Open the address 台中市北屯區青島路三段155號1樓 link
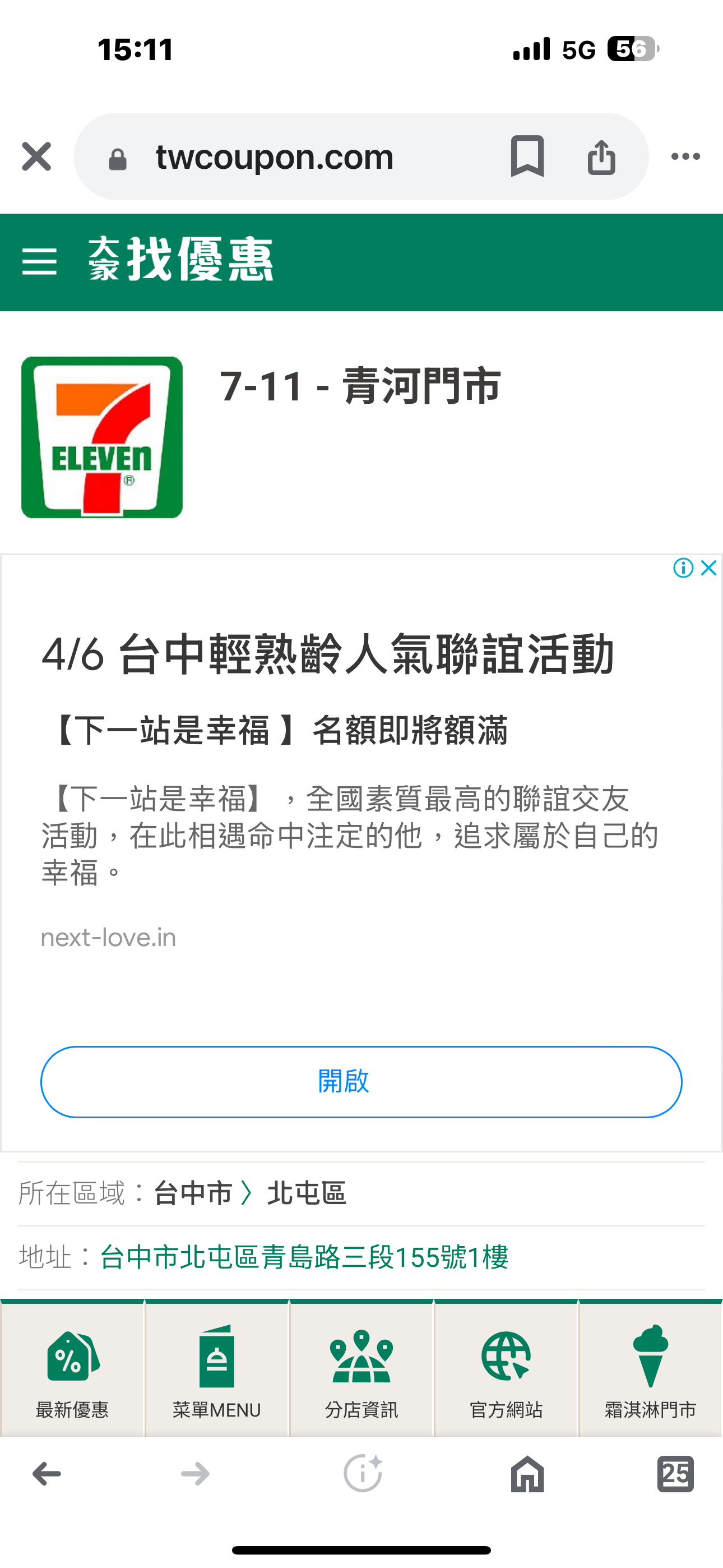Viewport: 723px width, 1568px height. [x=304, y=1257]
